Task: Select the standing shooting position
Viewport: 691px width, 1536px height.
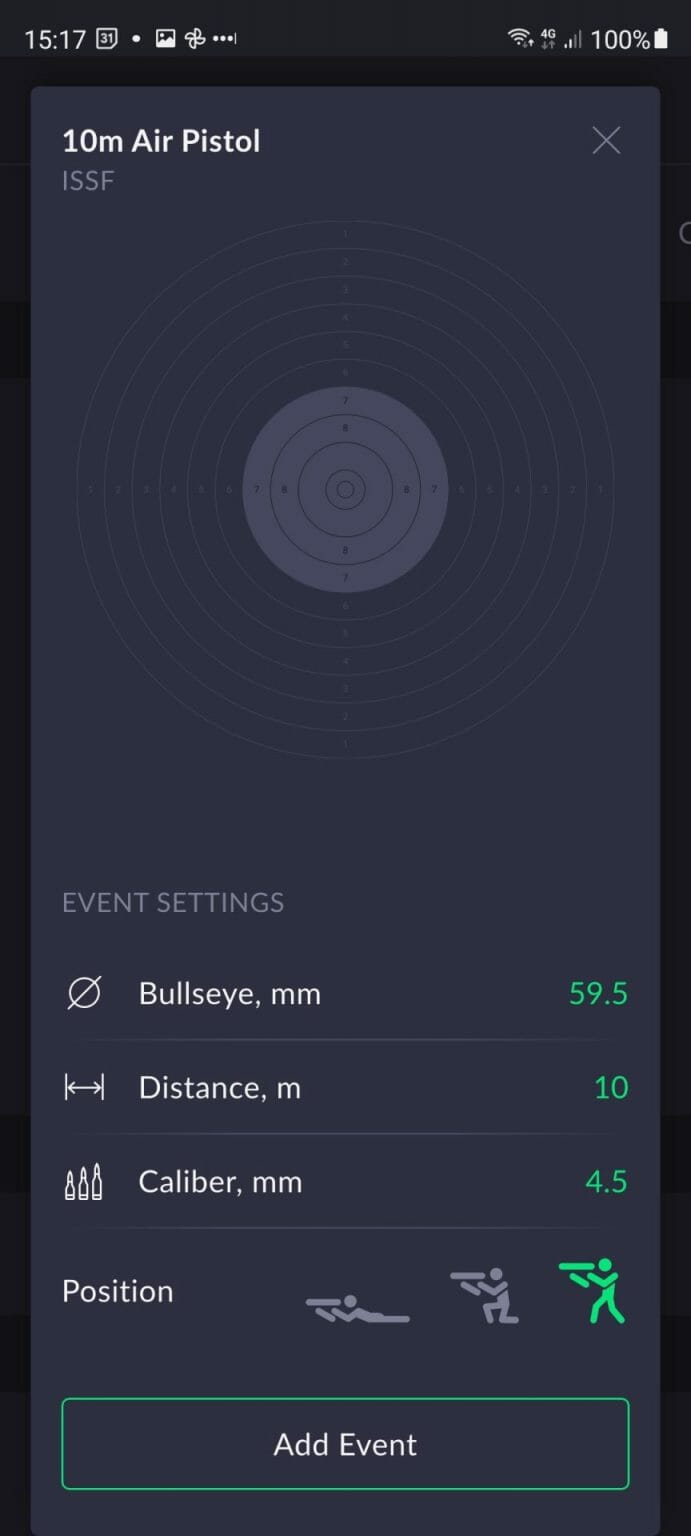Action: tap(592, 1292)
